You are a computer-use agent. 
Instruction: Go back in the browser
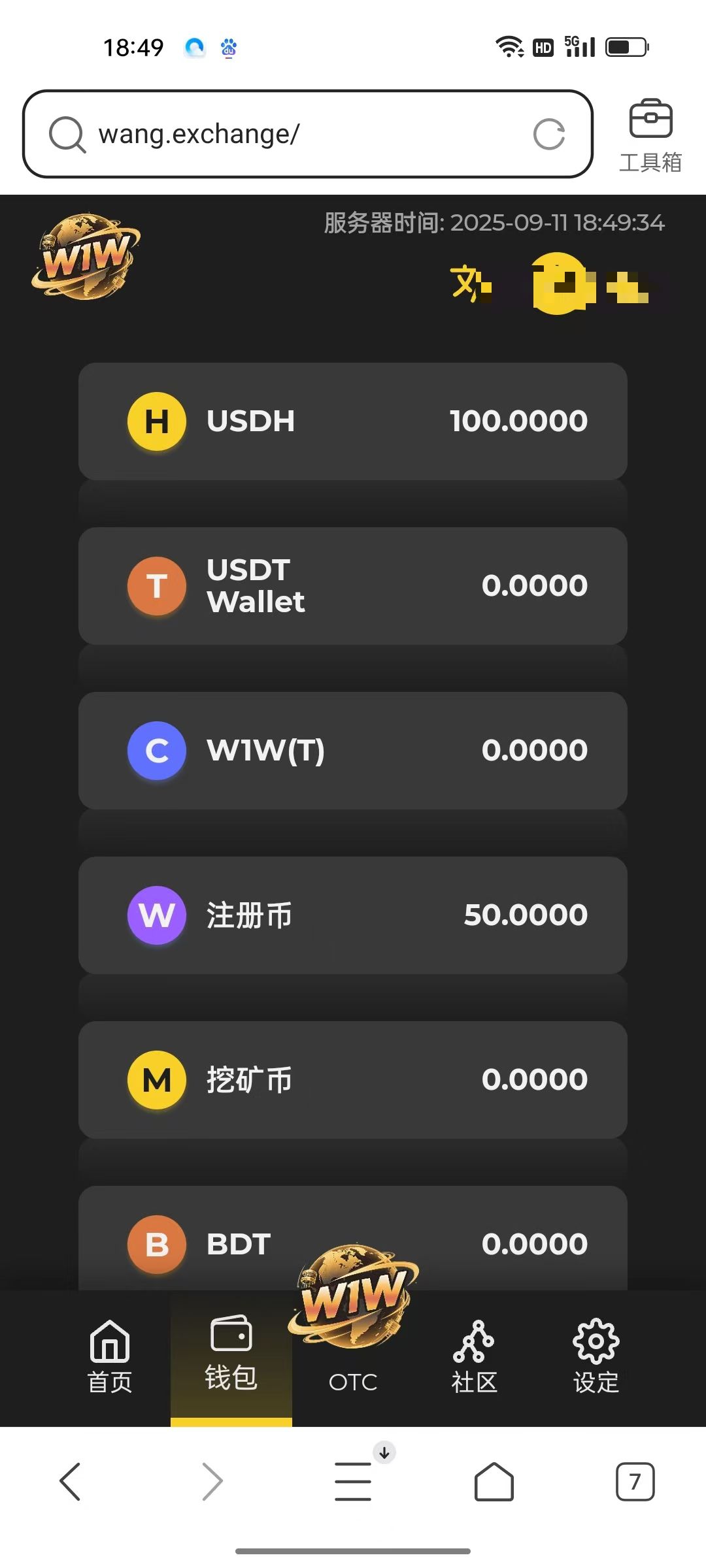click(x=71, y=1482)
